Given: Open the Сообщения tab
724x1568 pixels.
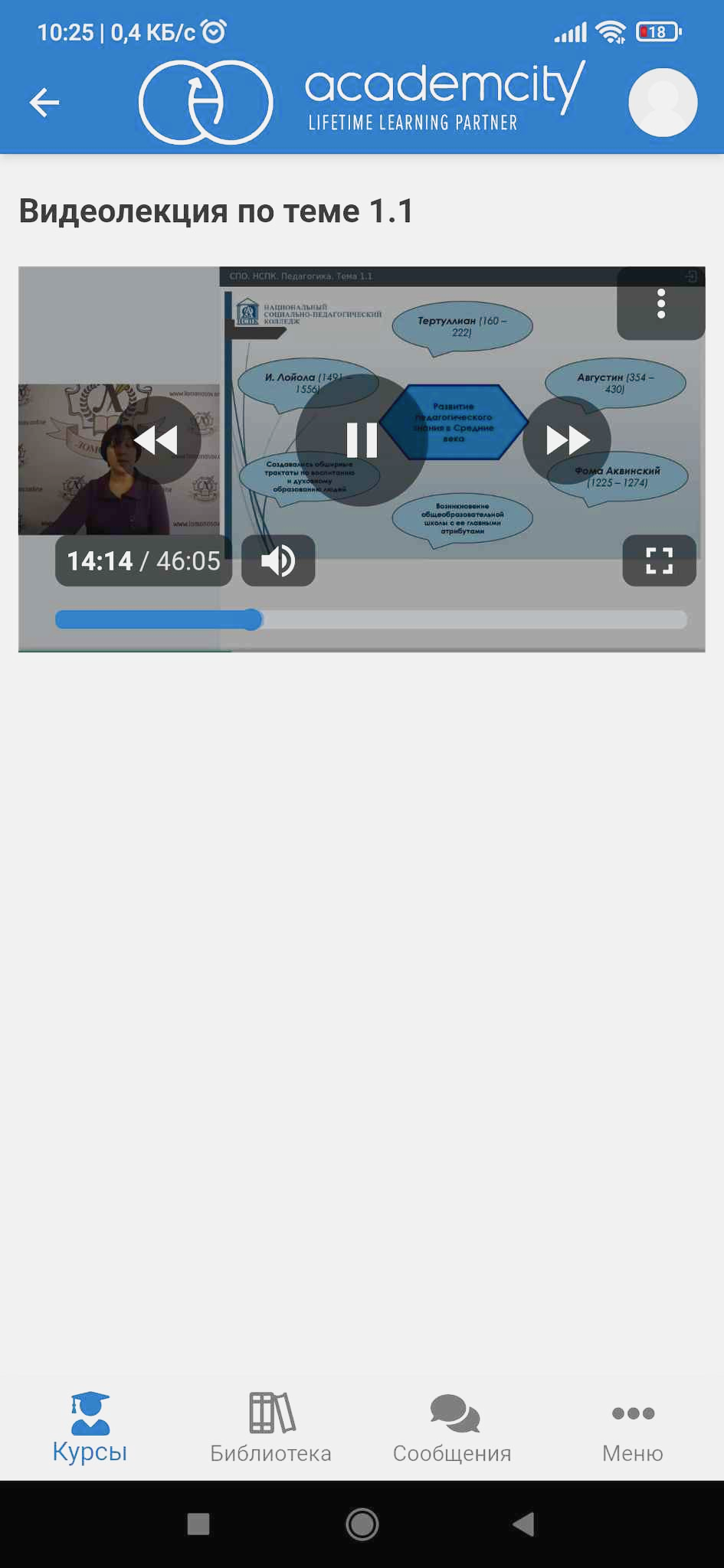Looking at the screenshot, I should [x=452, y=1429].
